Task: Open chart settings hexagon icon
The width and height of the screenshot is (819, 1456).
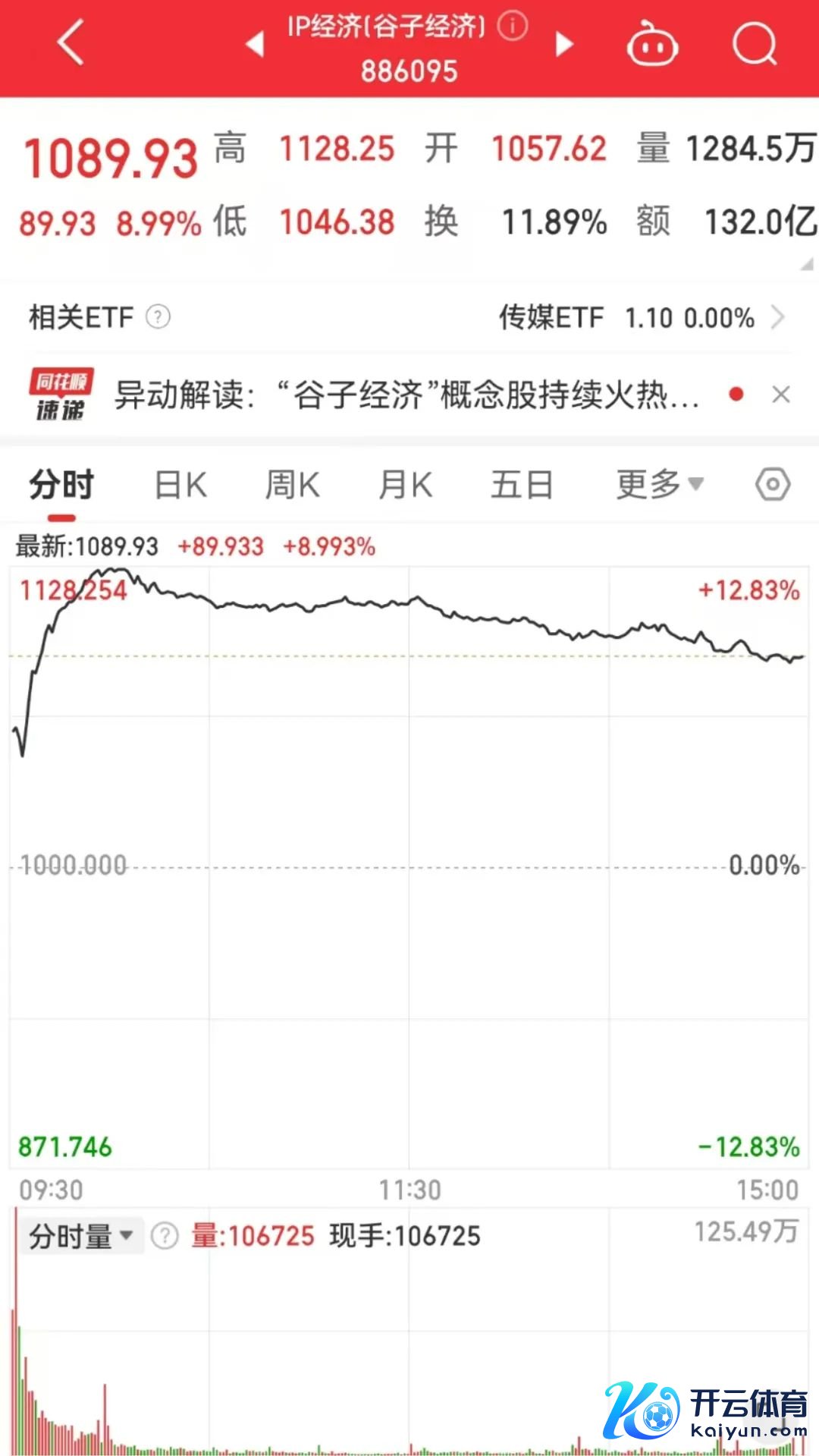Action: (773, 484)
